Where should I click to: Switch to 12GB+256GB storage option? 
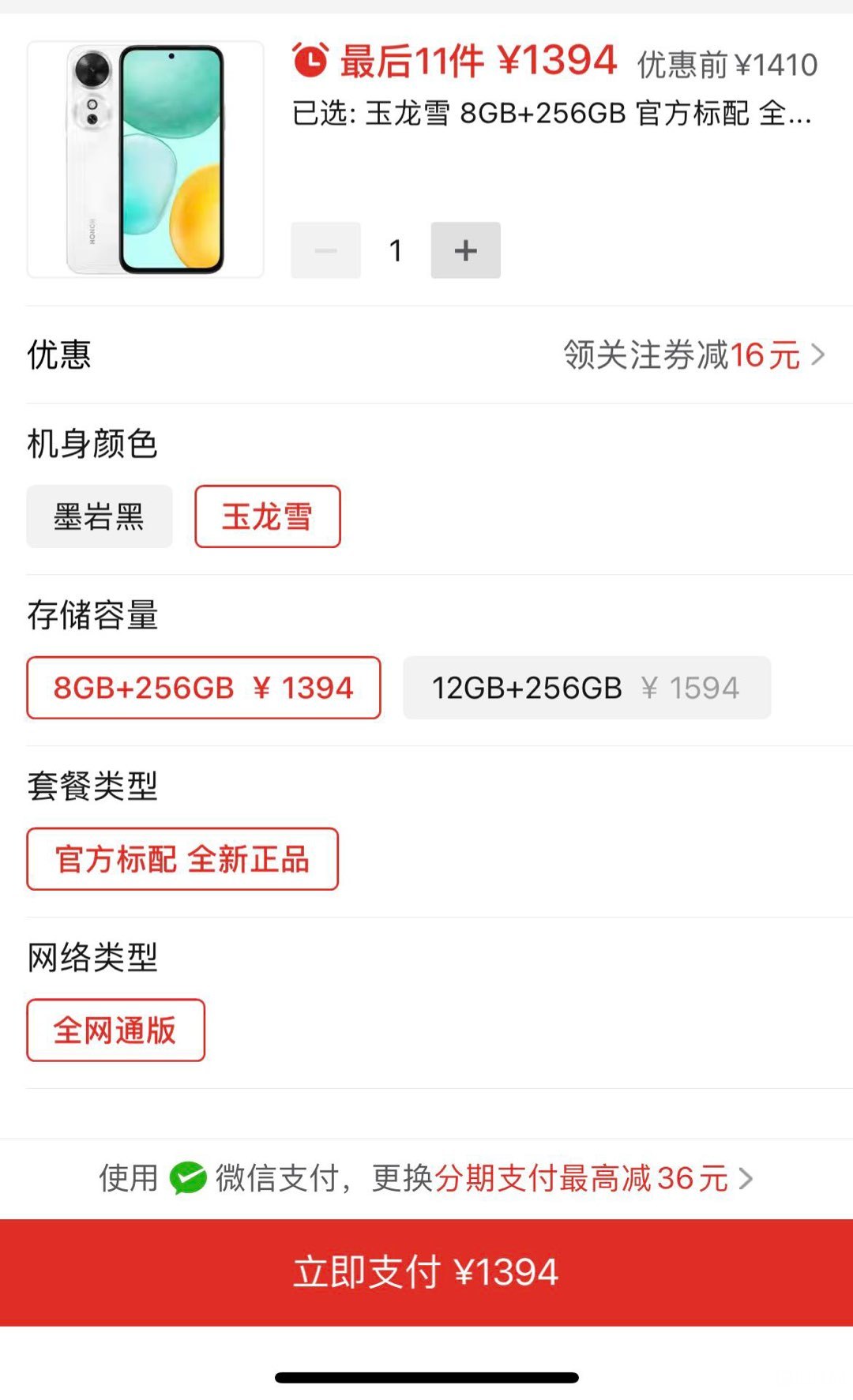tap(587, 688)
